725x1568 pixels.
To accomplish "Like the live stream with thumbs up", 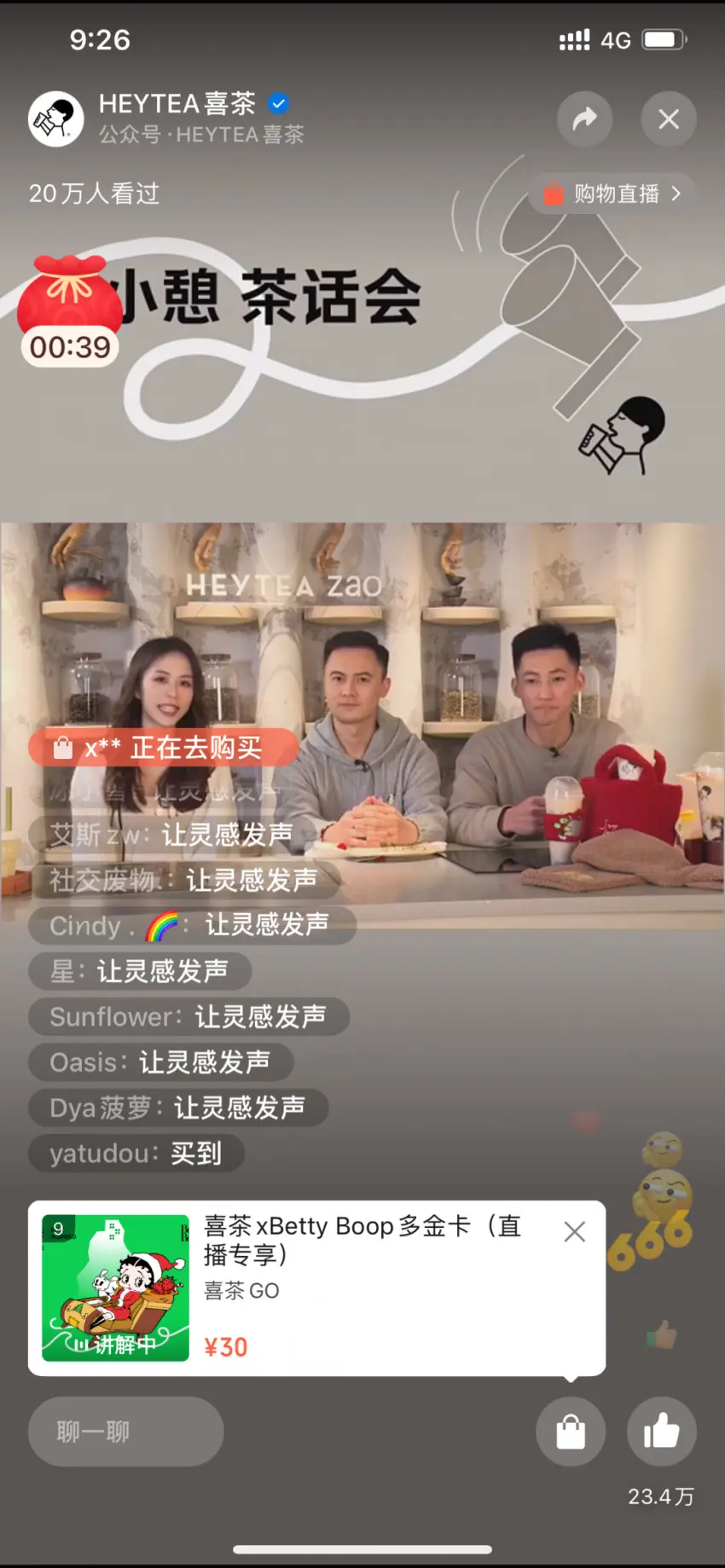I will coord(661,1432).
